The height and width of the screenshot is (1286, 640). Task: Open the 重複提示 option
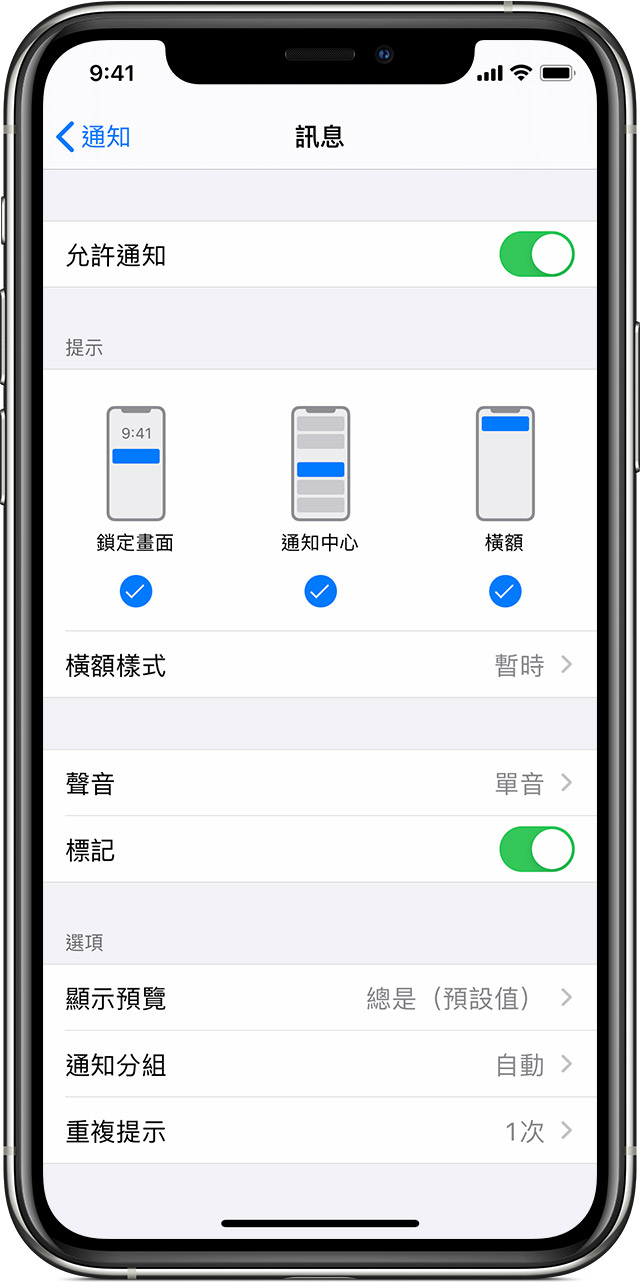pos(320,1131)
